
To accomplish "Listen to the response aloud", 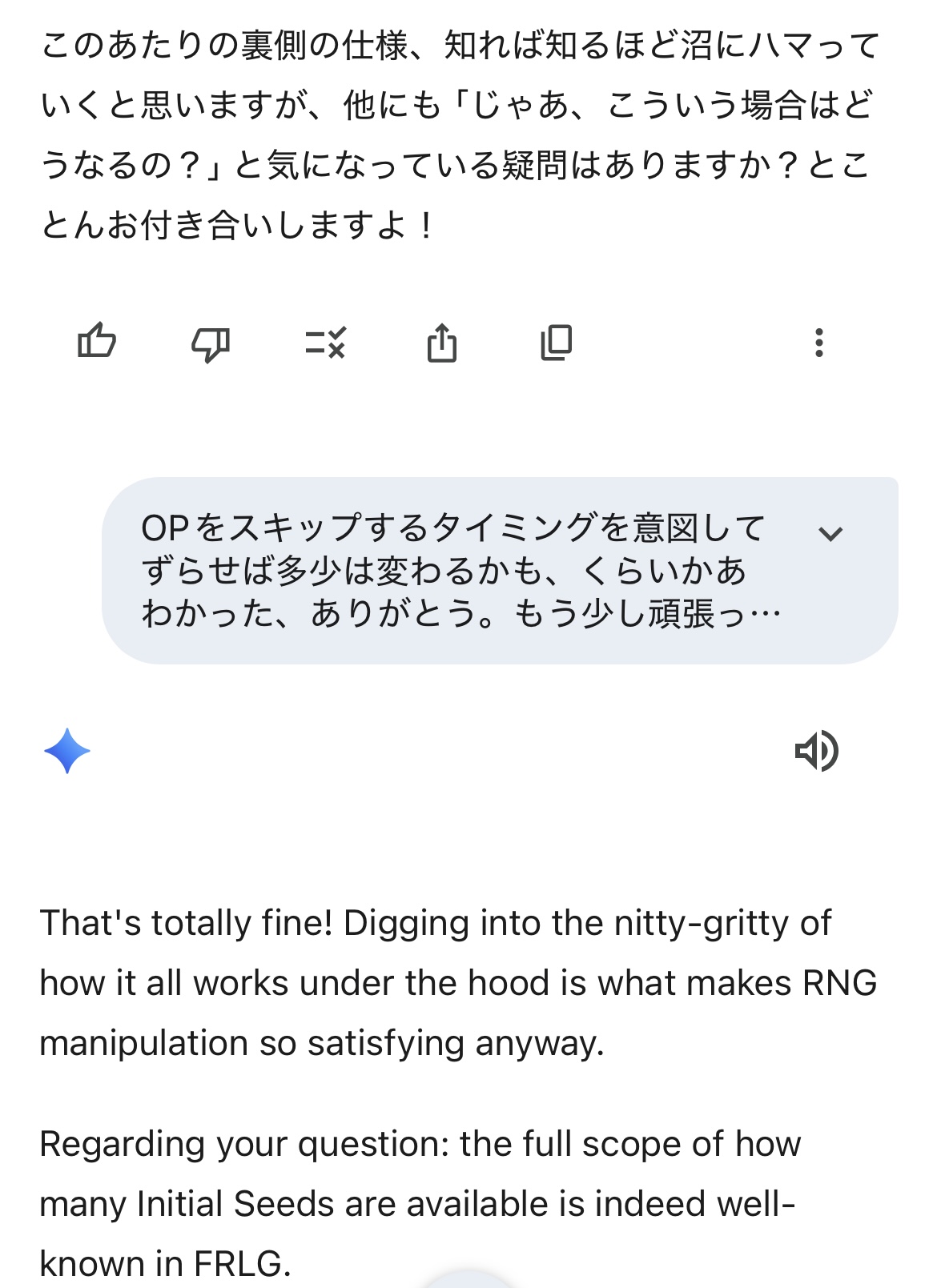I will pyautogui.click(x=816, y=751).
